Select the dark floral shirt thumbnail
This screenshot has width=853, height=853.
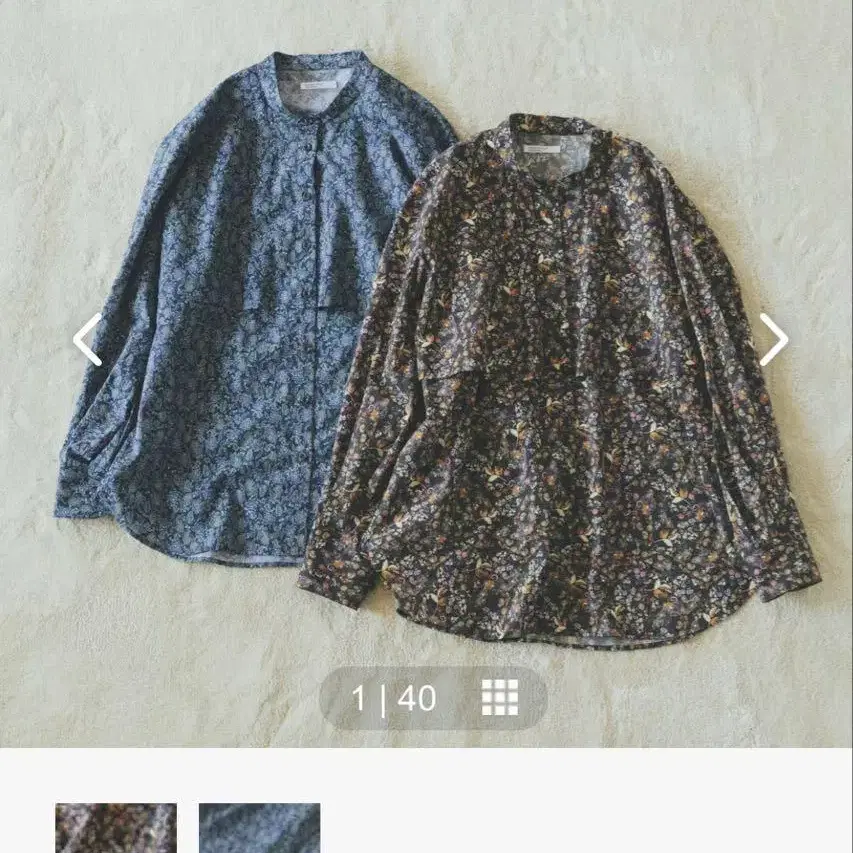(x=116, y=828)
